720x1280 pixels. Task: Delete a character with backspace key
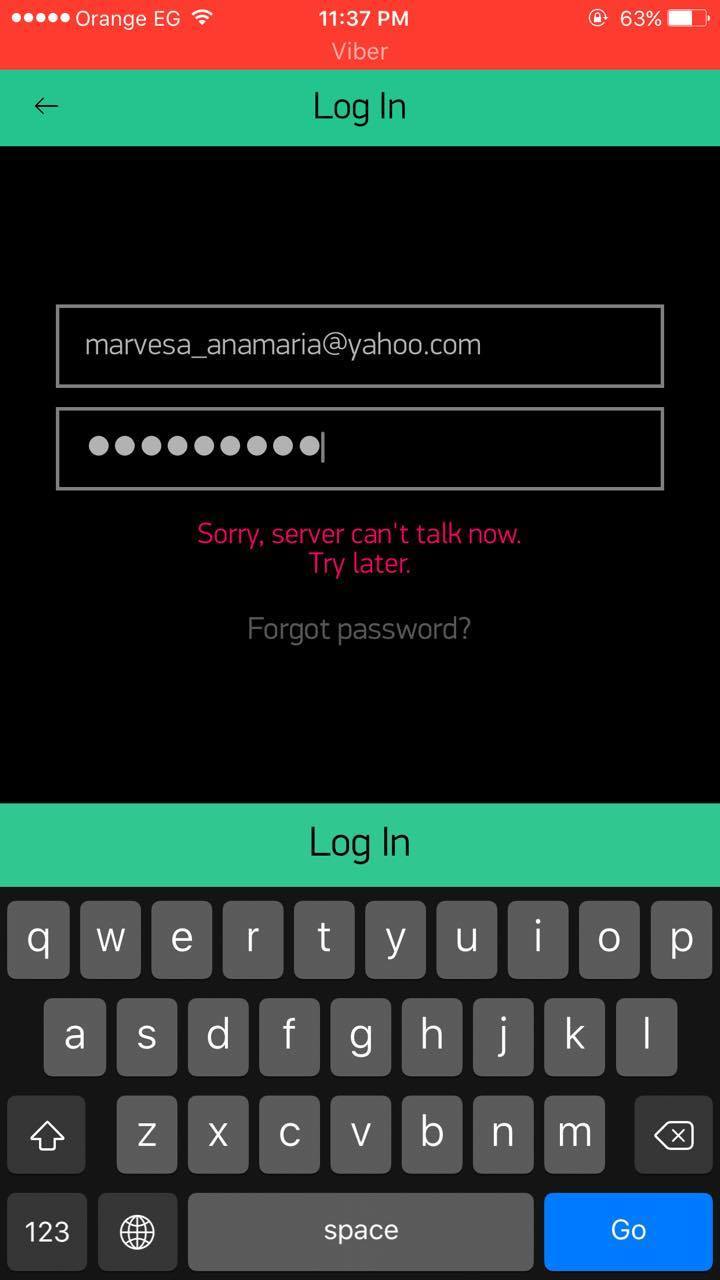point(673,1134)
